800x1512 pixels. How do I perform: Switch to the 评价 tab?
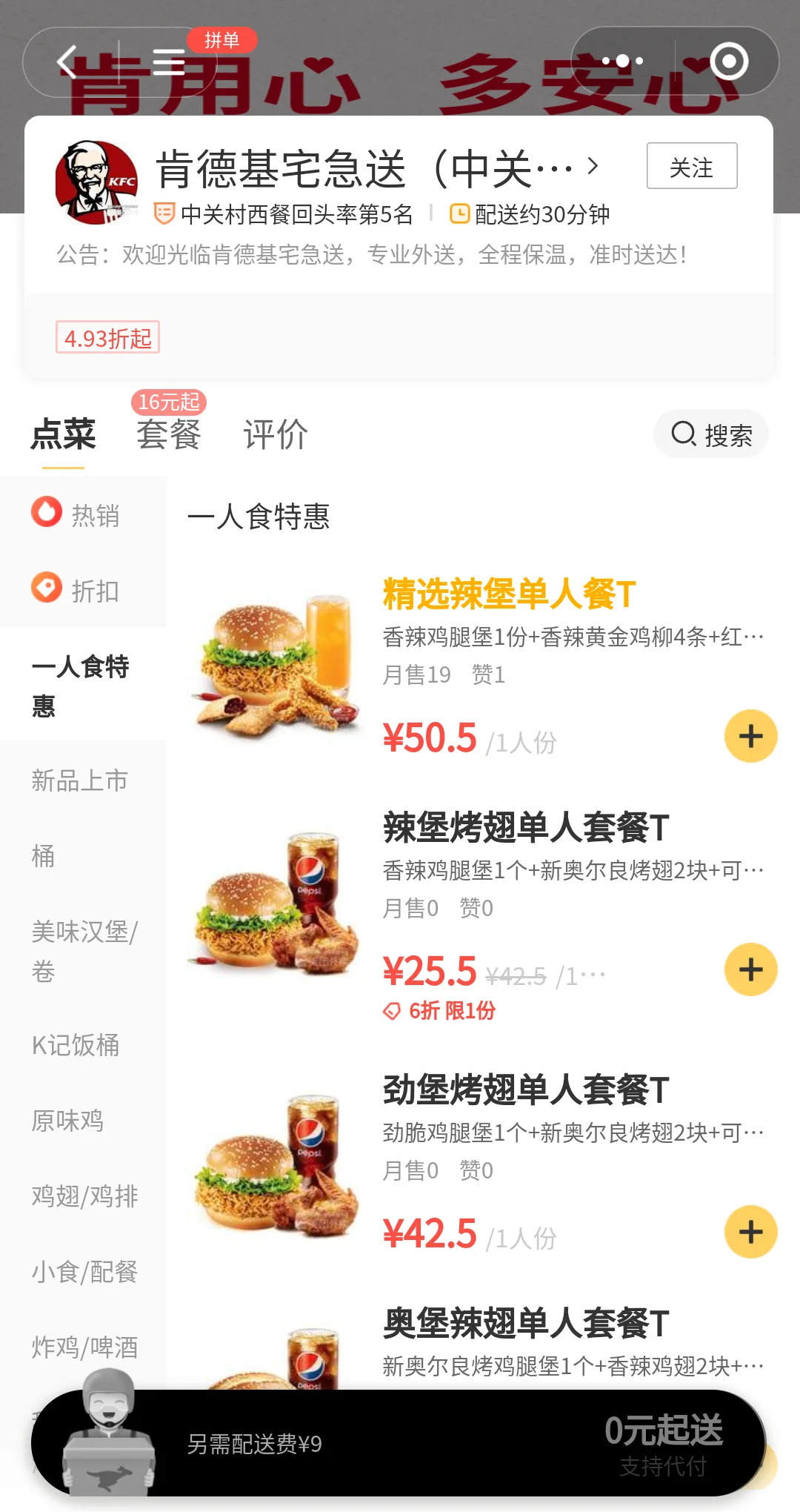276,434
